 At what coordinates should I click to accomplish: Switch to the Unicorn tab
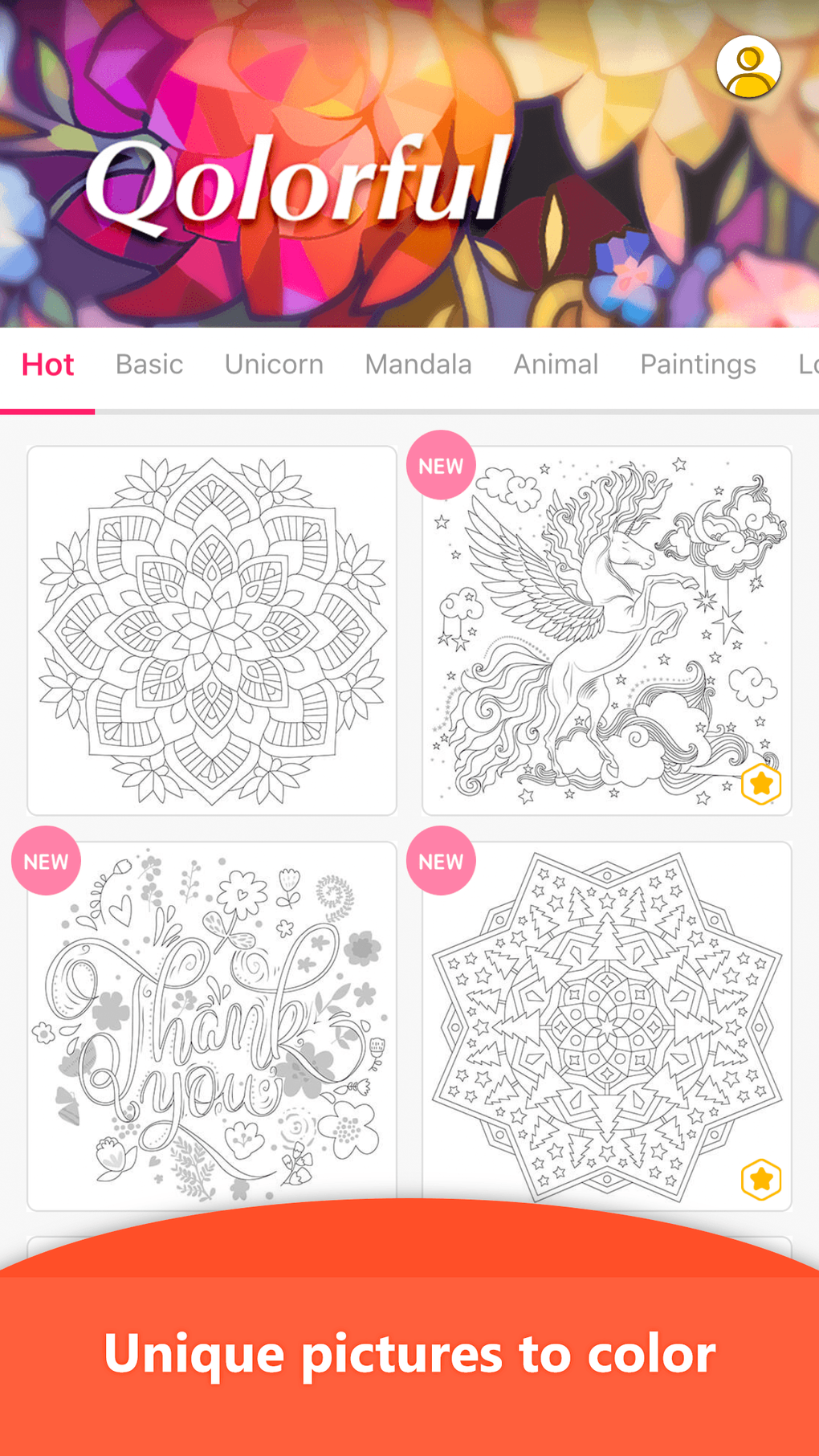pyautogui.click(x=273, y=365)
